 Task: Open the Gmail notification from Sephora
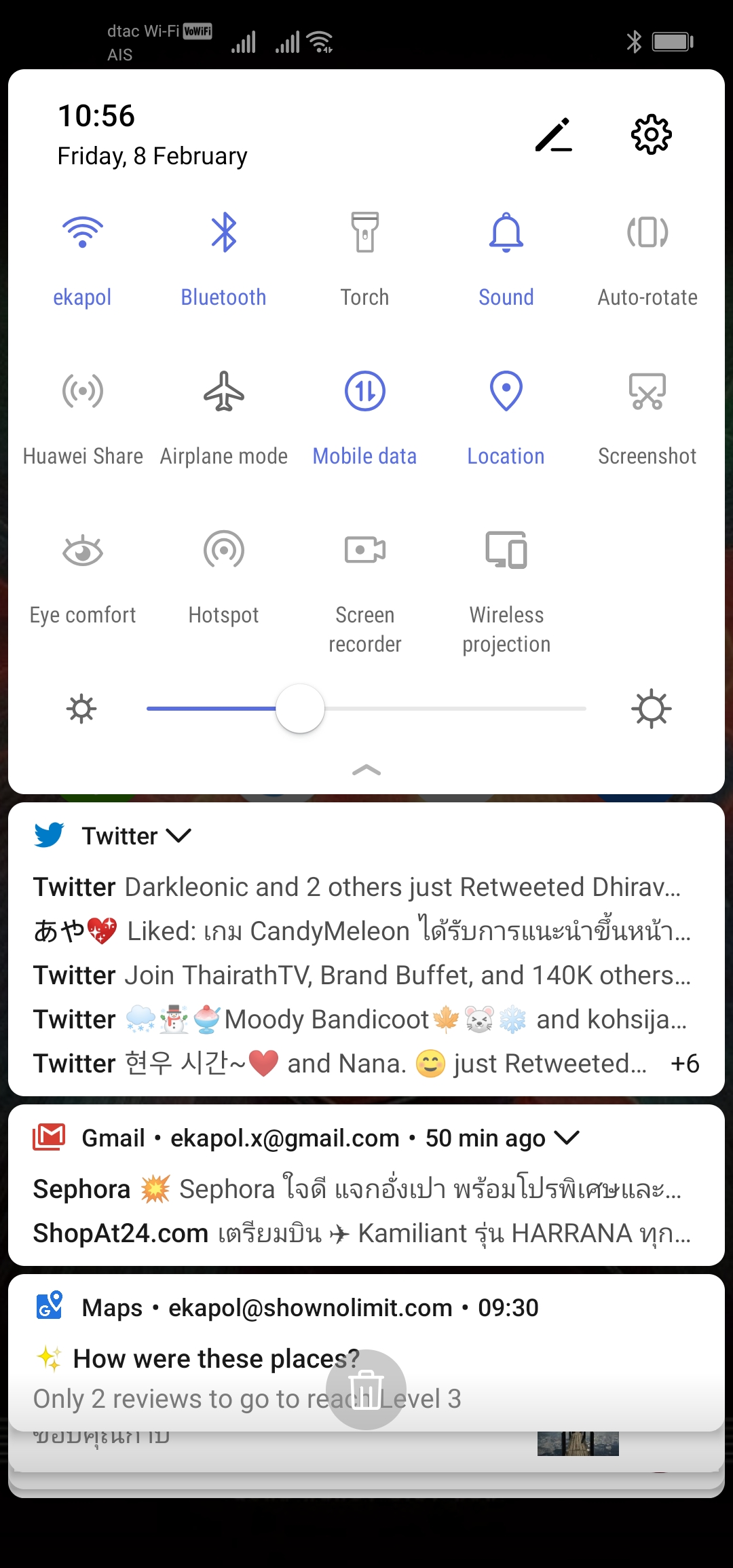[356, 1189]
